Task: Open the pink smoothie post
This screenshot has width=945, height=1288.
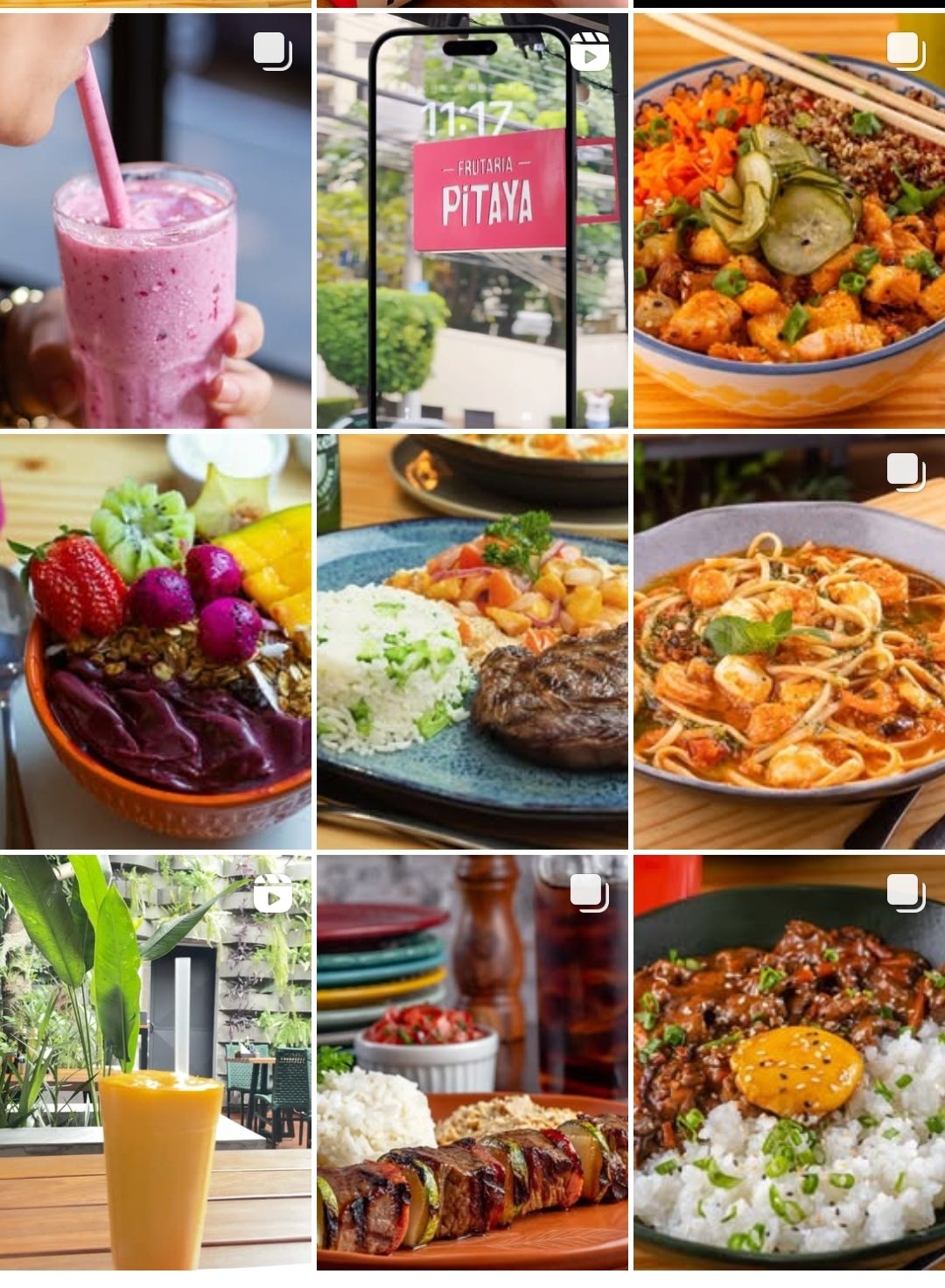Action: [156, 220]
